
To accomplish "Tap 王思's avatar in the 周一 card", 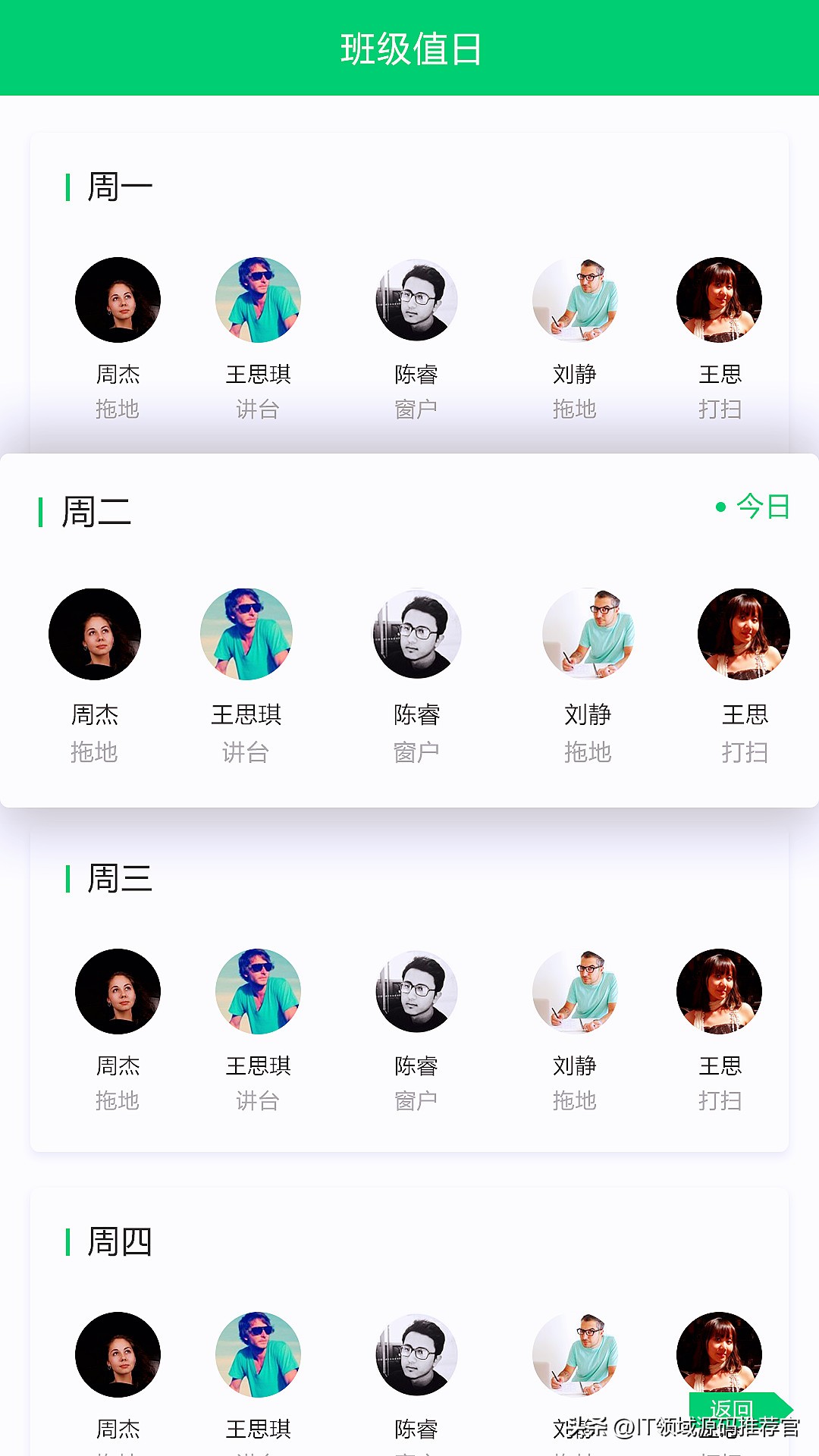I will (x=718, y=300).
